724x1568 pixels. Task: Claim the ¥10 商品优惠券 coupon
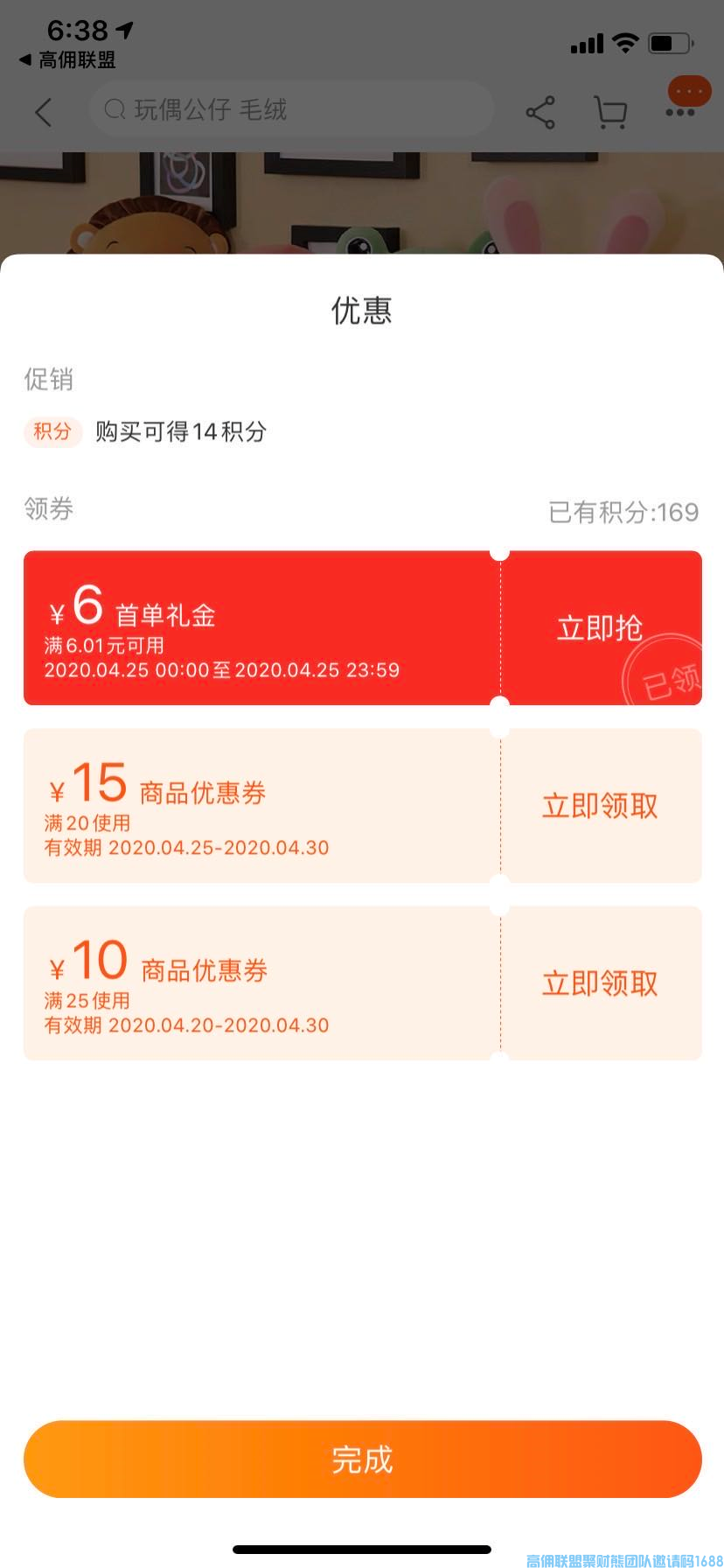pyautogui.click(x=600, y=983)
